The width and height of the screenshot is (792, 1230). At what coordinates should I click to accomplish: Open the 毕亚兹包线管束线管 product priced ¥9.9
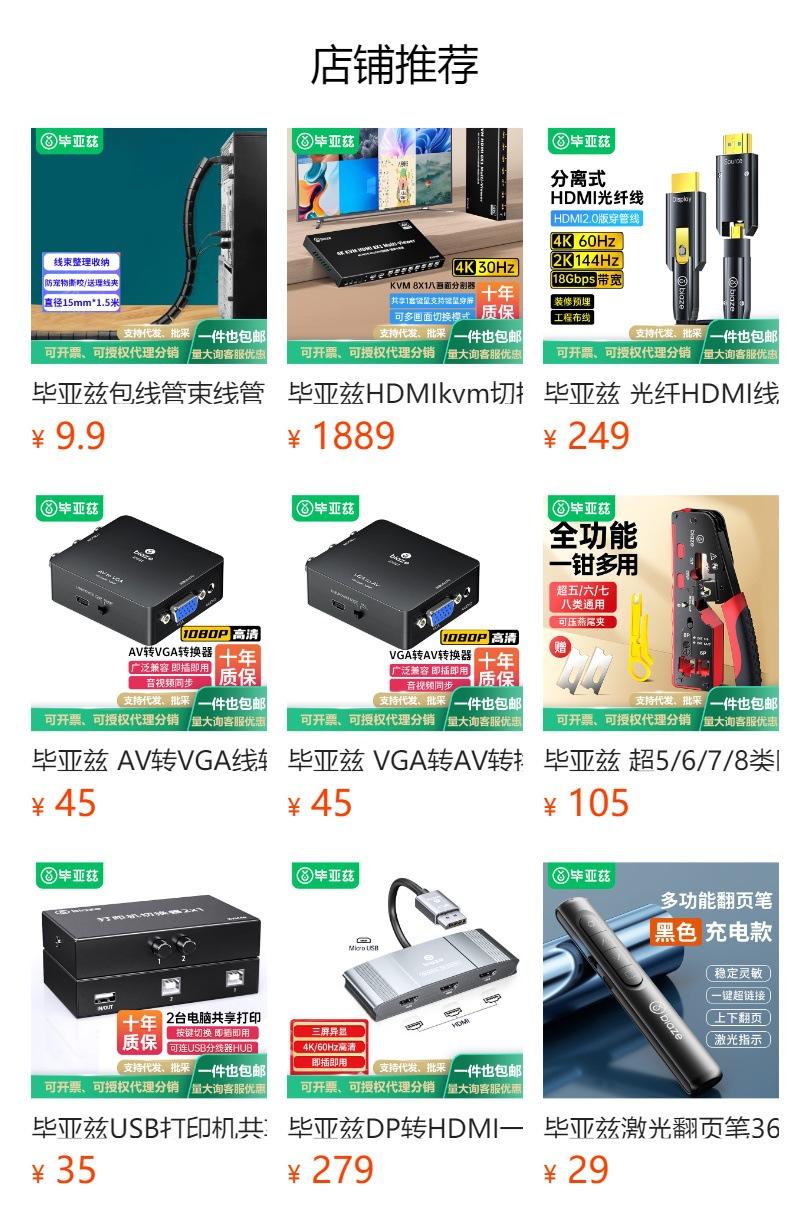[149, 290]
